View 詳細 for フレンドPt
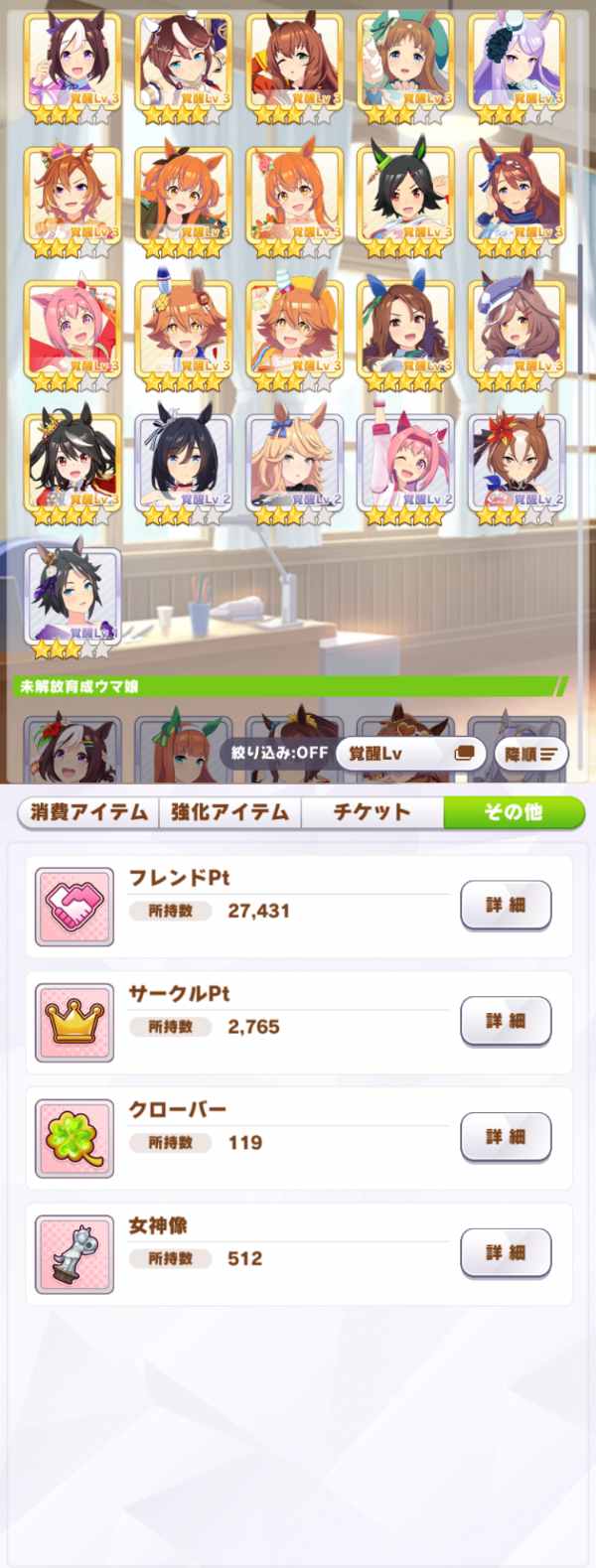 [505, 905]
